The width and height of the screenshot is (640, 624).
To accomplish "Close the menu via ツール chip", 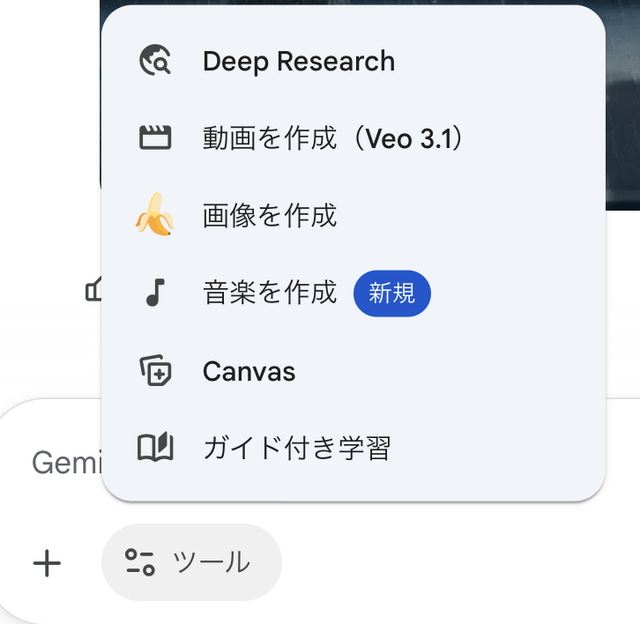I will [191, 563].
